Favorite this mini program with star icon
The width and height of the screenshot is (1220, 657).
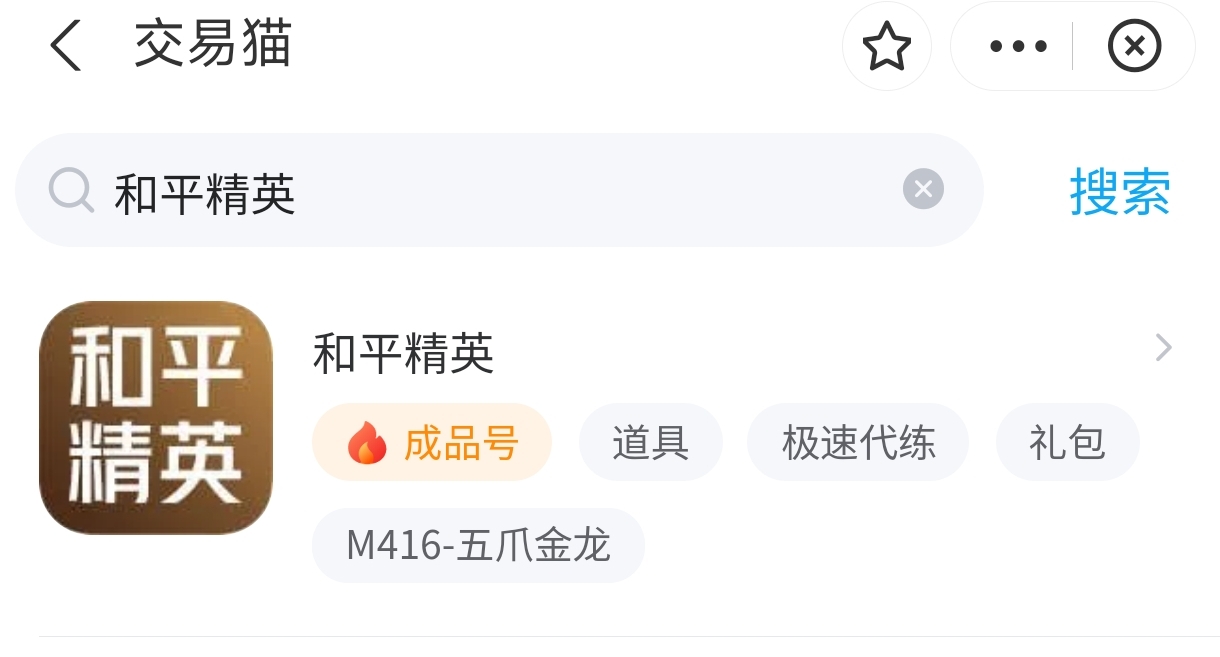pos(887,47)
